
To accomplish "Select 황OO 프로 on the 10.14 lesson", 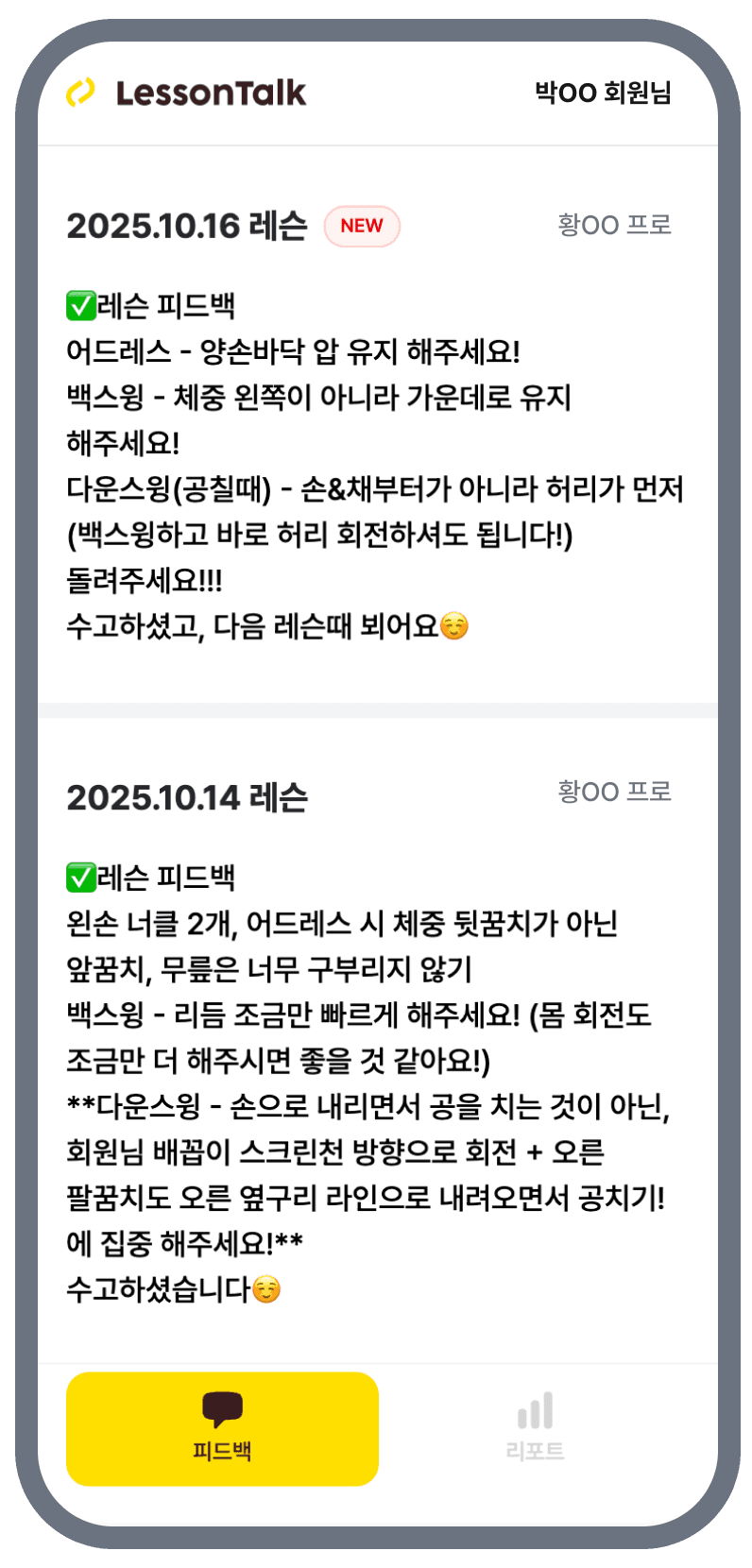I will (x=615, y=792).
